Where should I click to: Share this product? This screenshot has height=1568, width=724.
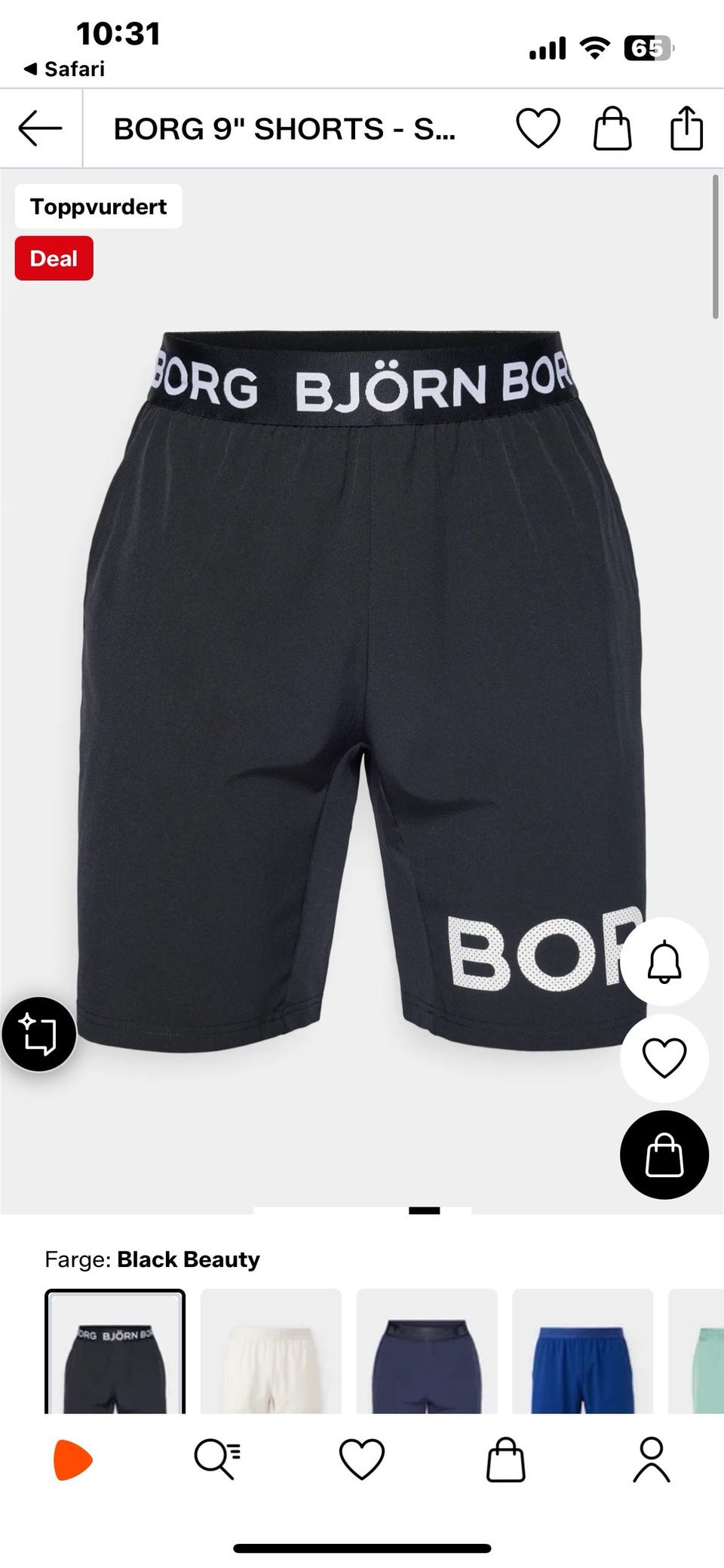click(x=686, y=128)
